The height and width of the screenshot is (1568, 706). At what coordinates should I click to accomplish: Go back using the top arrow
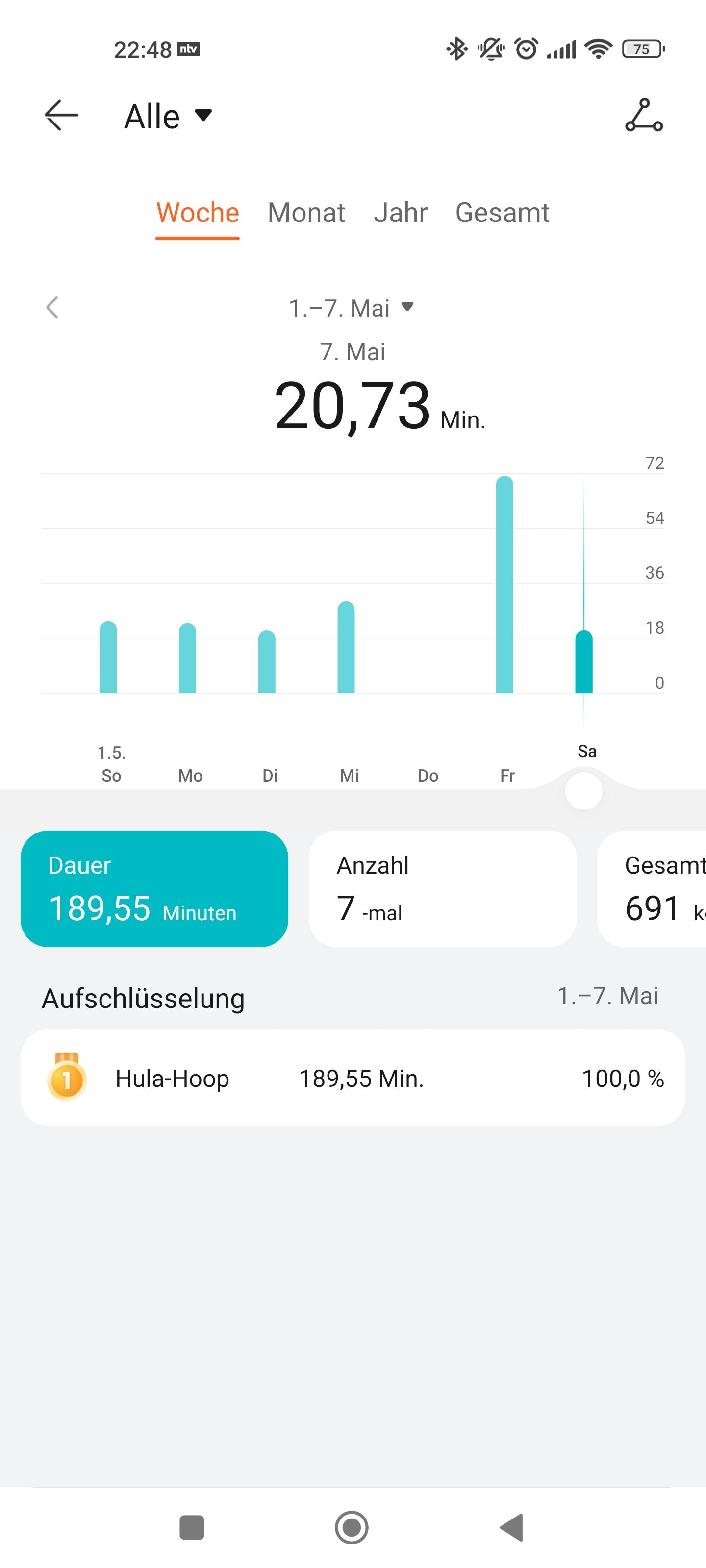[61, 115]
